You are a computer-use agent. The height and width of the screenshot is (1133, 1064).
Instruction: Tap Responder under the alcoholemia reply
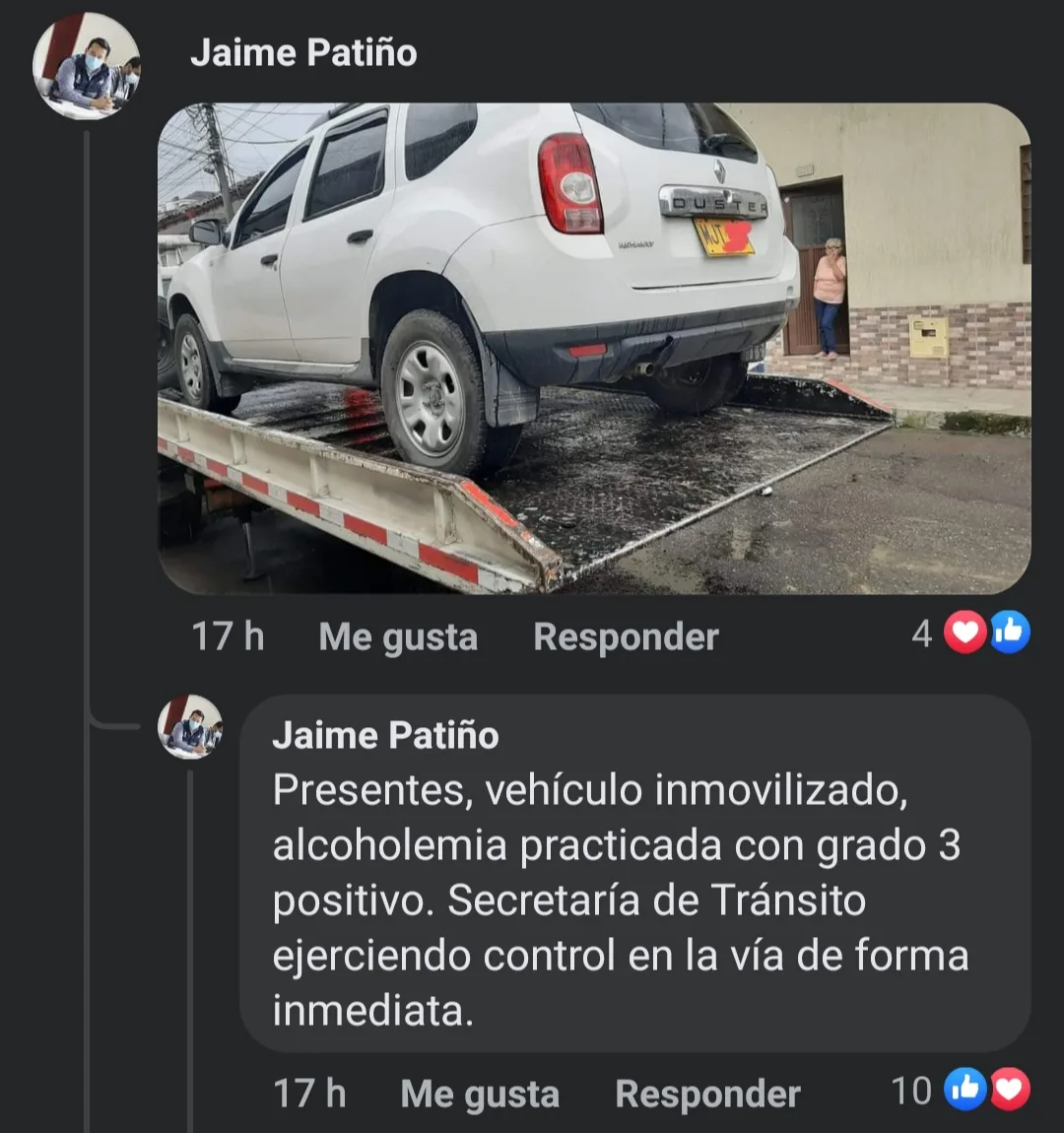coord(707,1094)
